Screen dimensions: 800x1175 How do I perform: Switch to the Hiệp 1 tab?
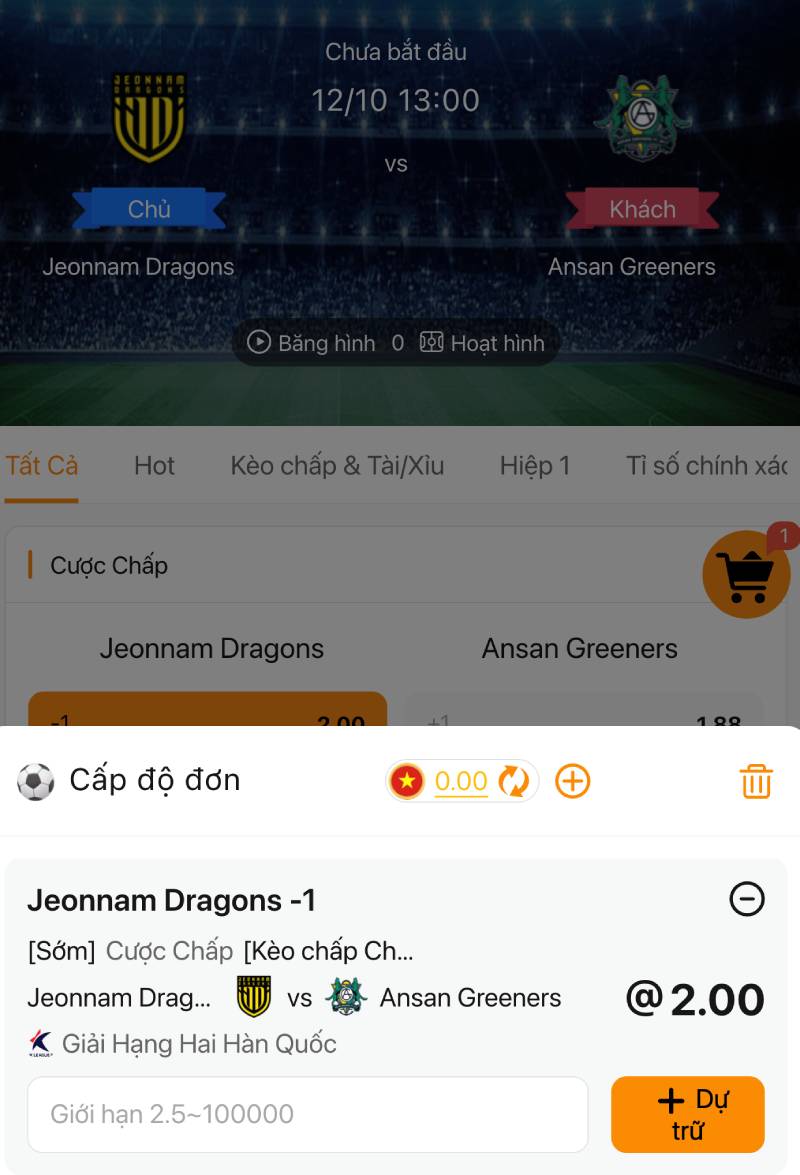[x=536, y=466]
